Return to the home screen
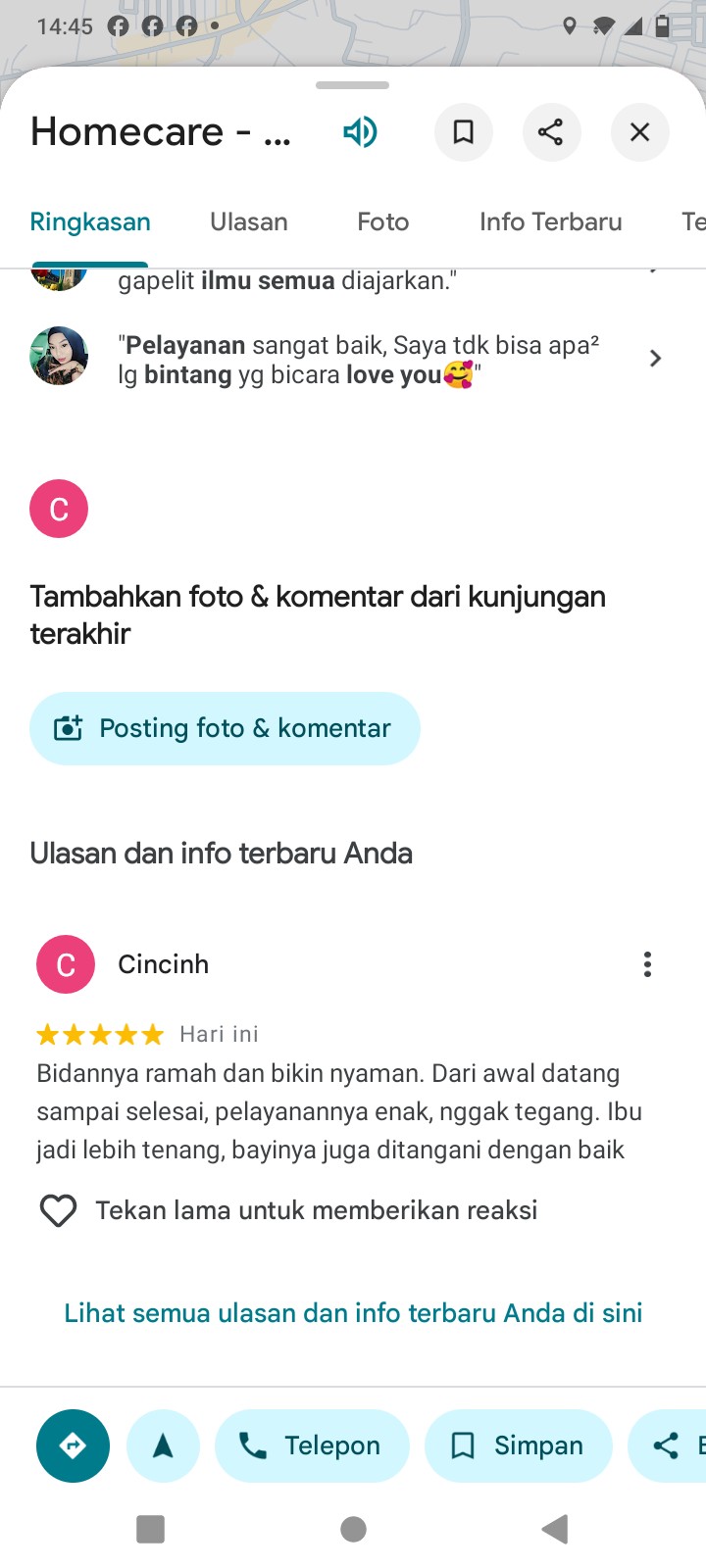Viewport: 706px width, 1568px height. [x=353, y=1529]
